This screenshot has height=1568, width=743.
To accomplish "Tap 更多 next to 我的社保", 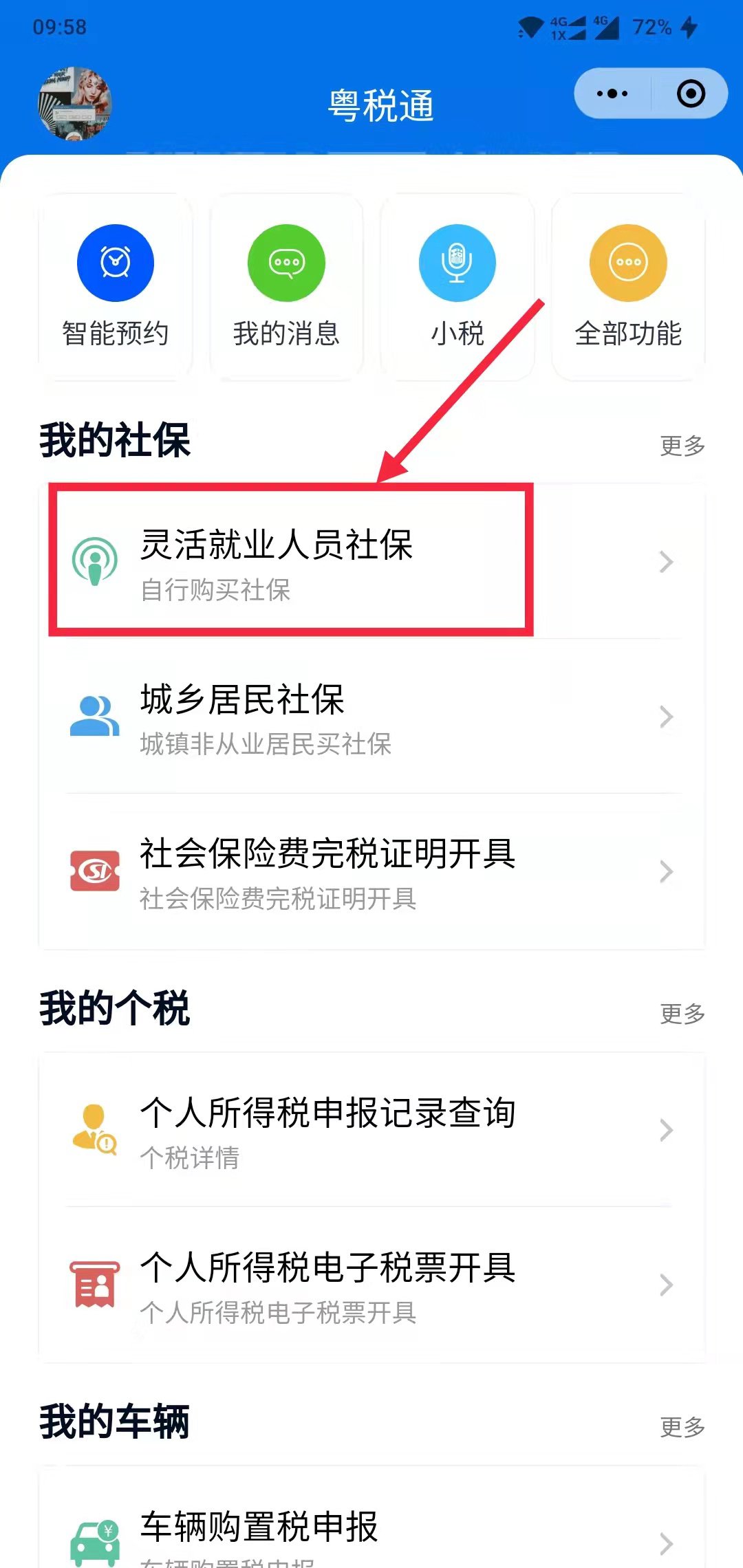I will [682, 446].
